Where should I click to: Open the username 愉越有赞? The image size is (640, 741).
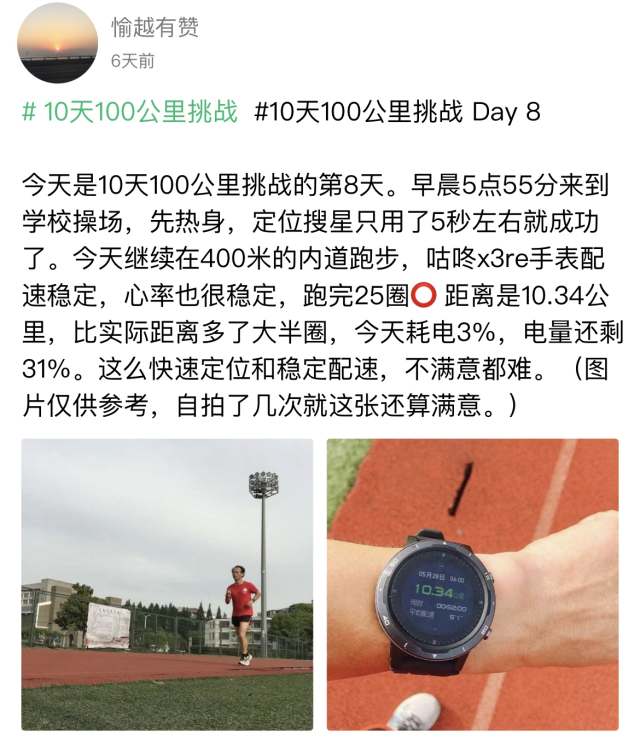pyautogui.click(x=154, y=27)
